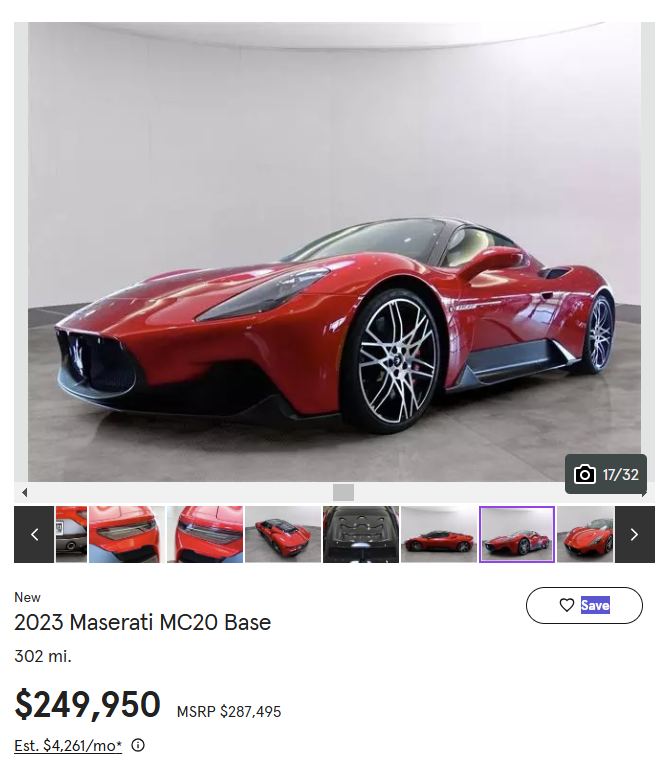Open the 17/32 photo gallery counter
This screenshot has height=762, width=668.
coord(606,474)
